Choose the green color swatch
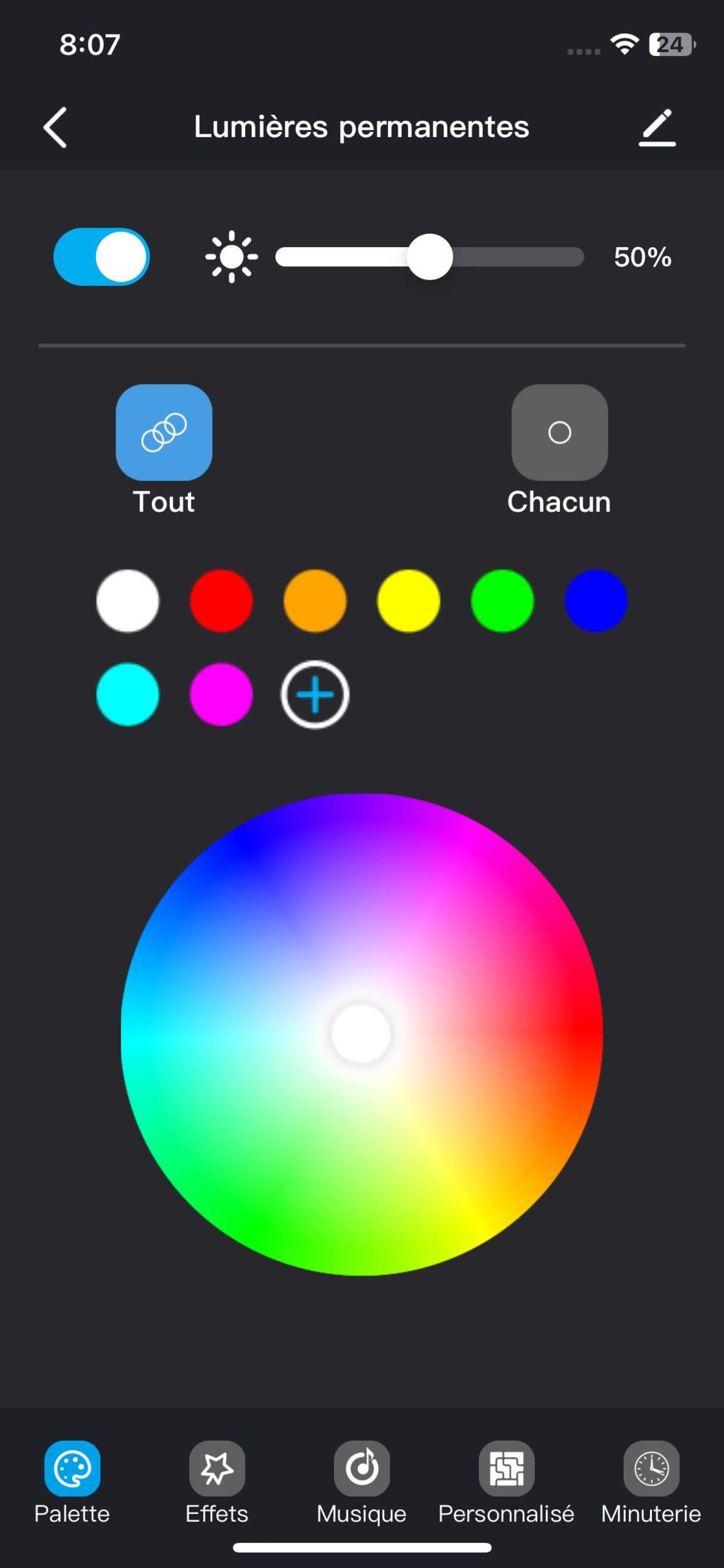The image size is (724, 1568). click(502, 601)
